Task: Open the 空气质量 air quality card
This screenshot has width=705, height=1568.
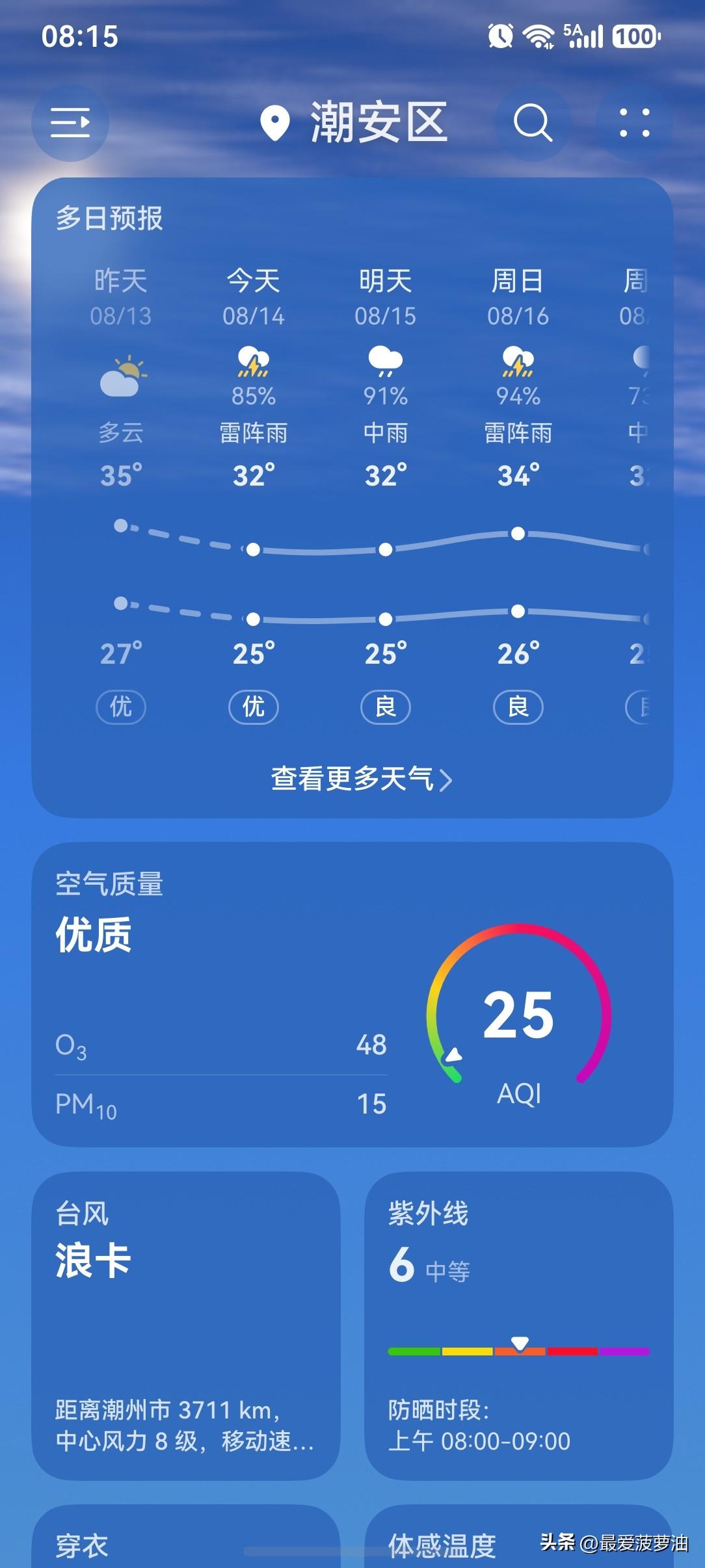Action: tap(352, 995)
